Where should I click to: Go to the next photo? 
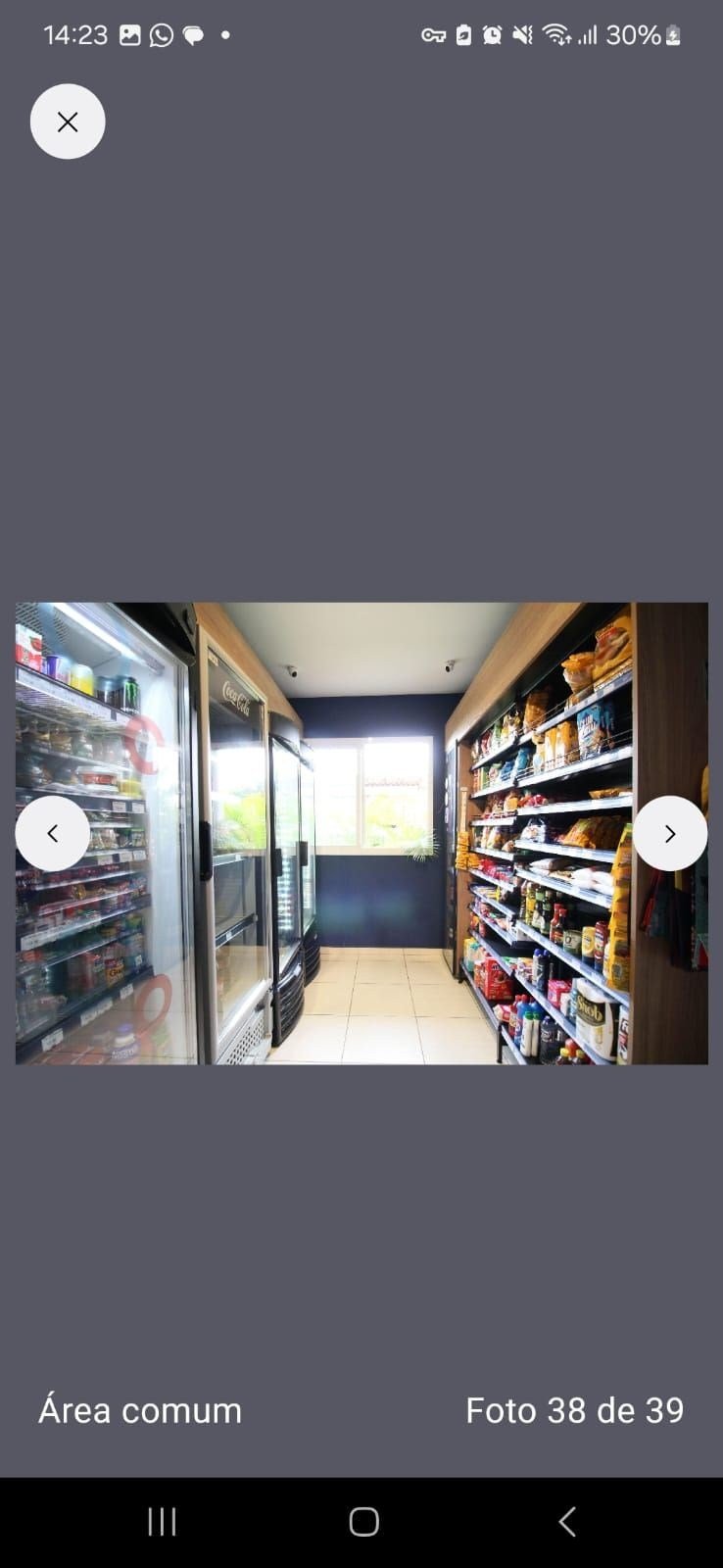click(670, 833)
